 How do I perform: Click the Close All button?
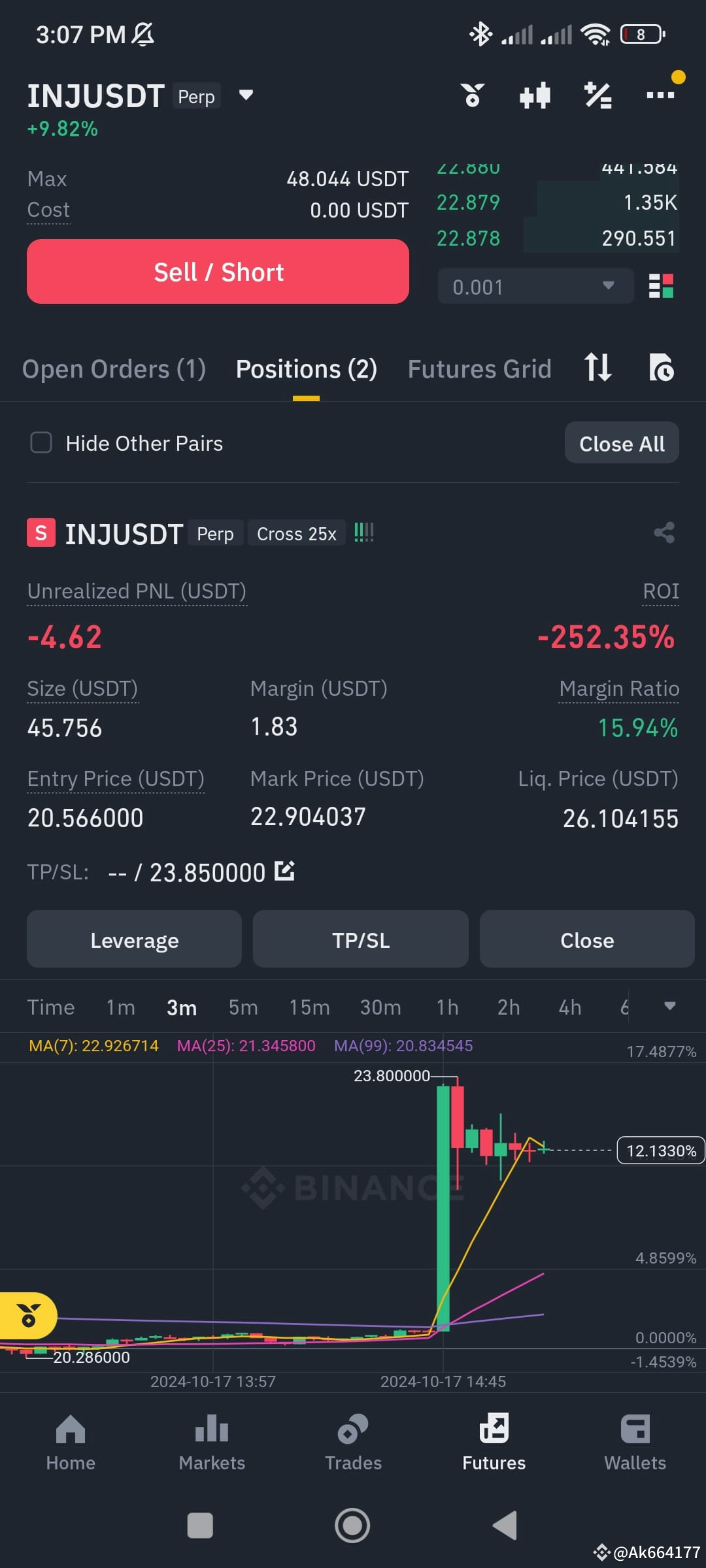tap(621, 443)
